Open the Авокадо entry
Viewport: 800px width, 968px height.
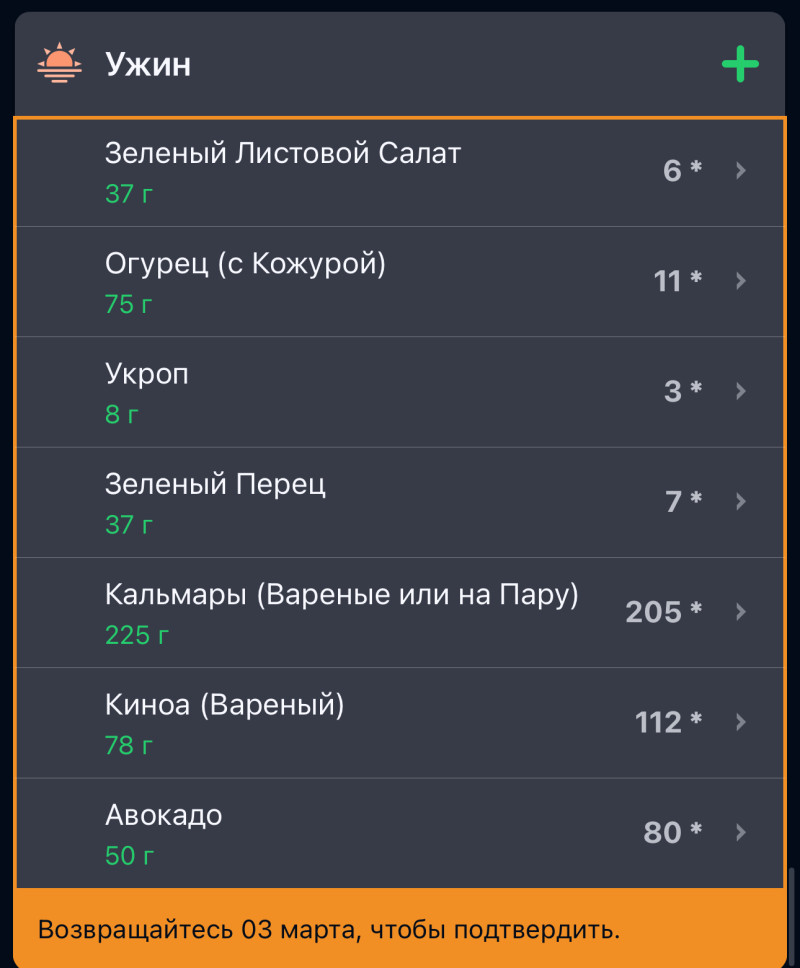(x=400, y=832)
